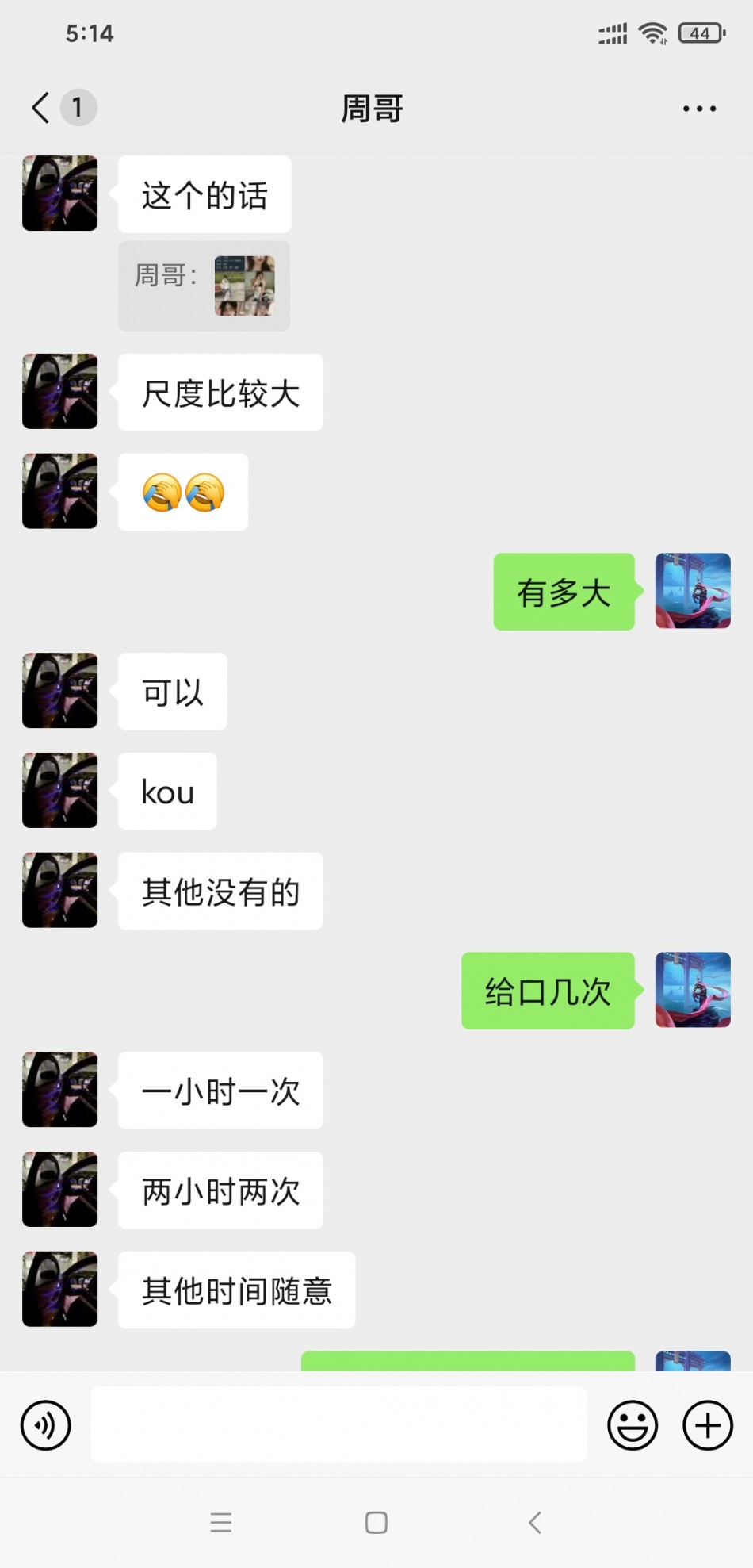Image resolution: width=753 pixels, height=1568 pixels.
Task: Open the chat info overflow menu
Action: pyautogui.click(x=699, y=109)
